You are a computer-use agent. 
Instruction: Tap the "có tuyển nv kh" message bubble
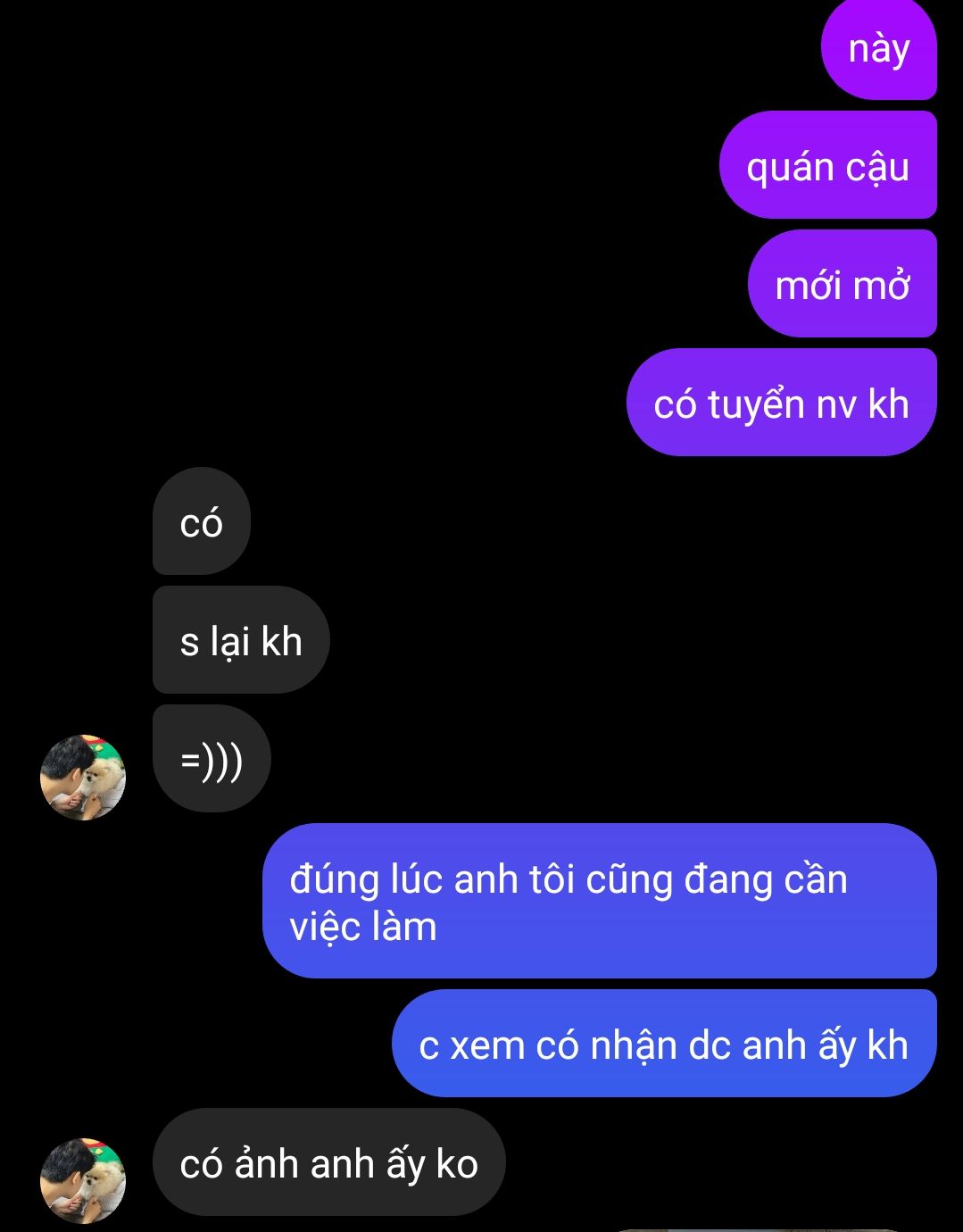781,404
